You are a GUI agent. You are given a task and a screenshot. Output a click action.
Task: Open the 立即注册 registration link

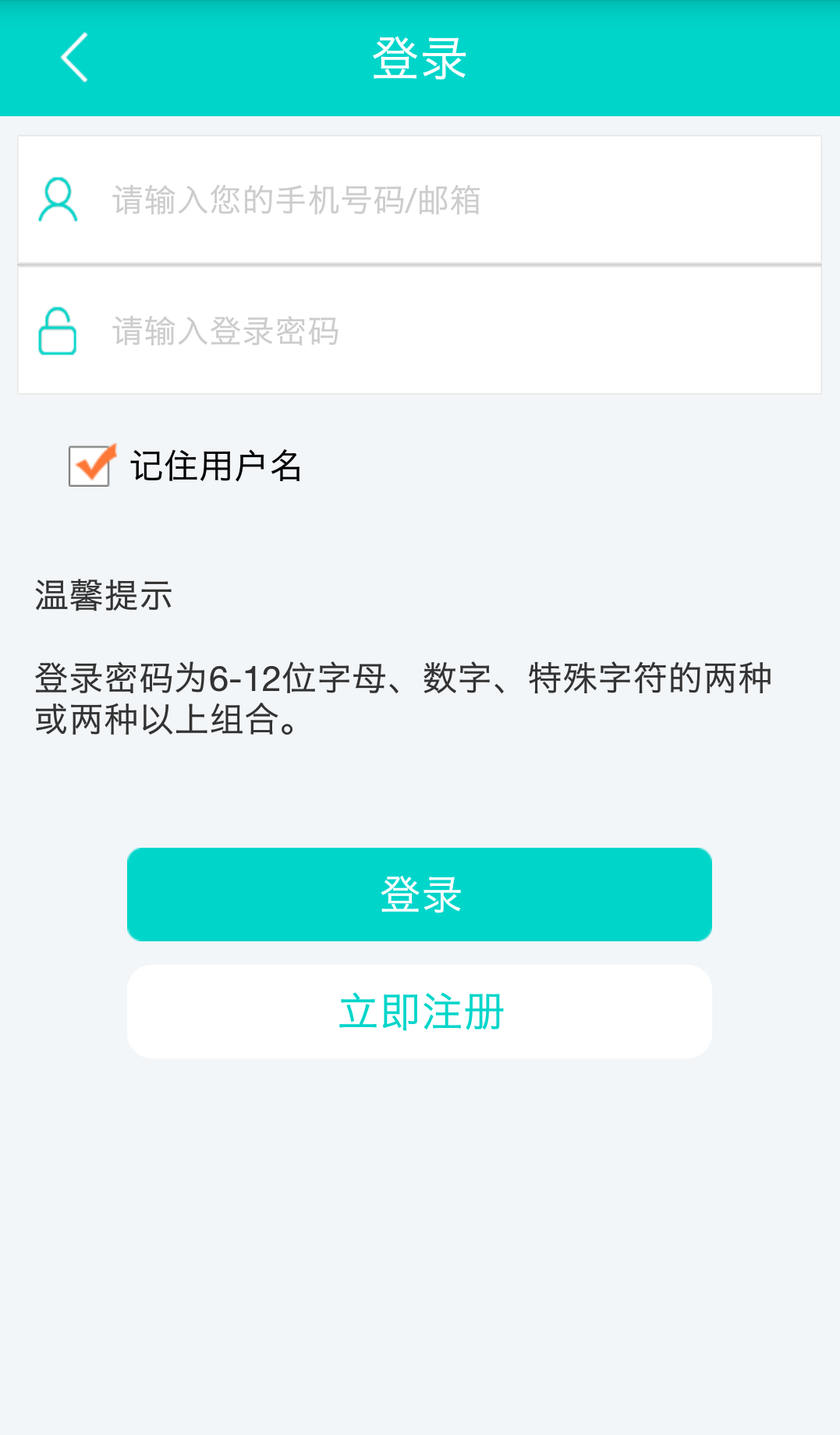click(x=420, y=1012)
